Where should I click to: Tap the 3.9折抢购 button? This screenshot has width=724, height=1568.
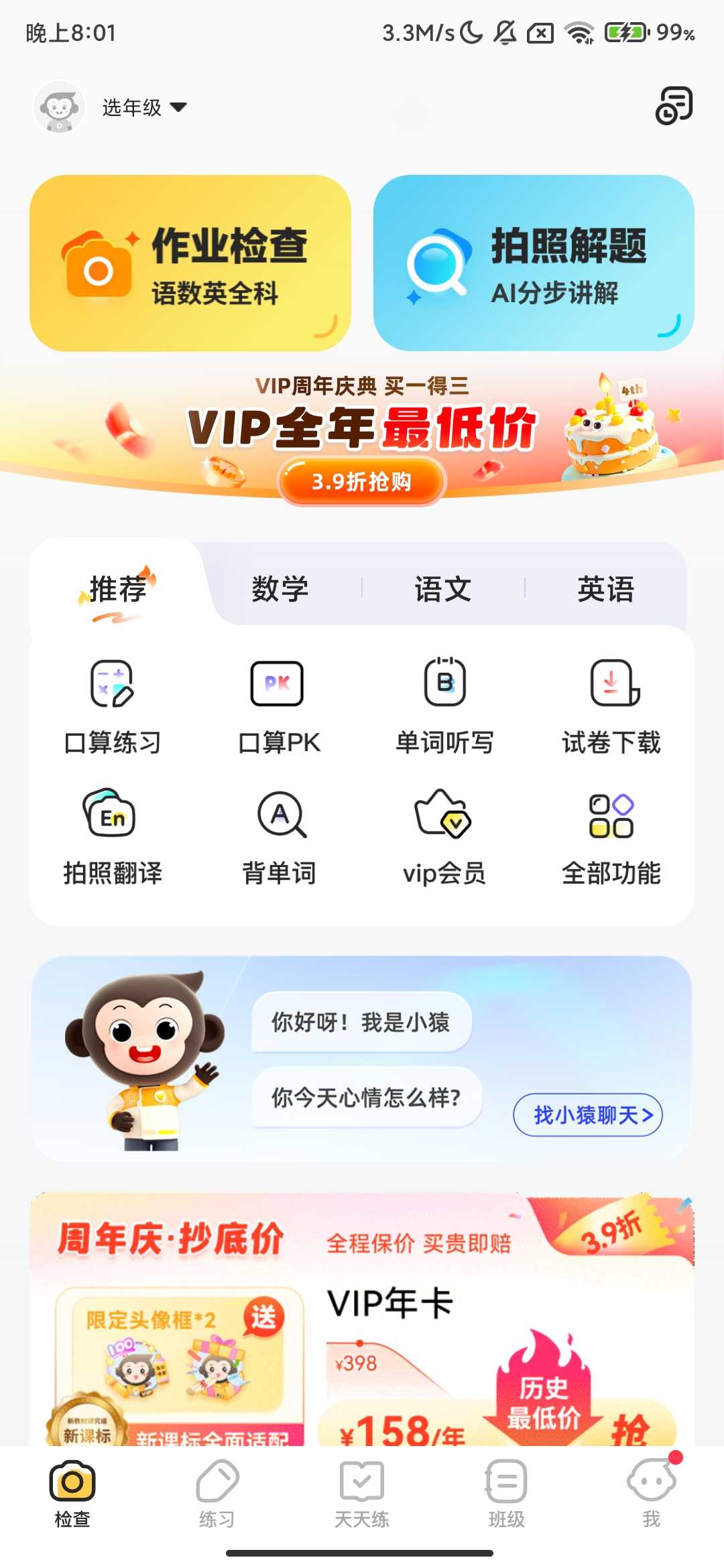point(361,482)
